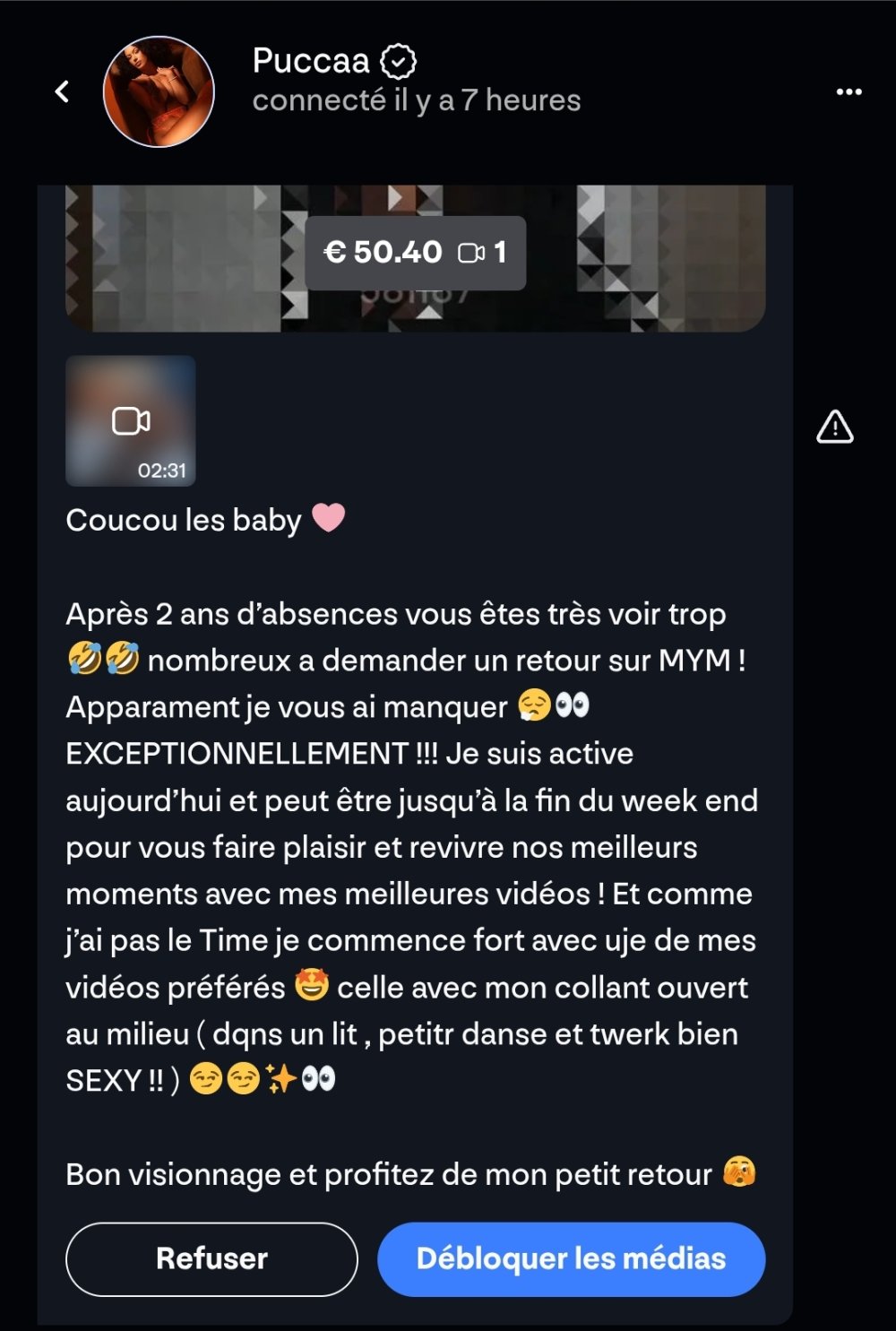
Task: Go back with the arrow icon
Action: pos(62,91)
